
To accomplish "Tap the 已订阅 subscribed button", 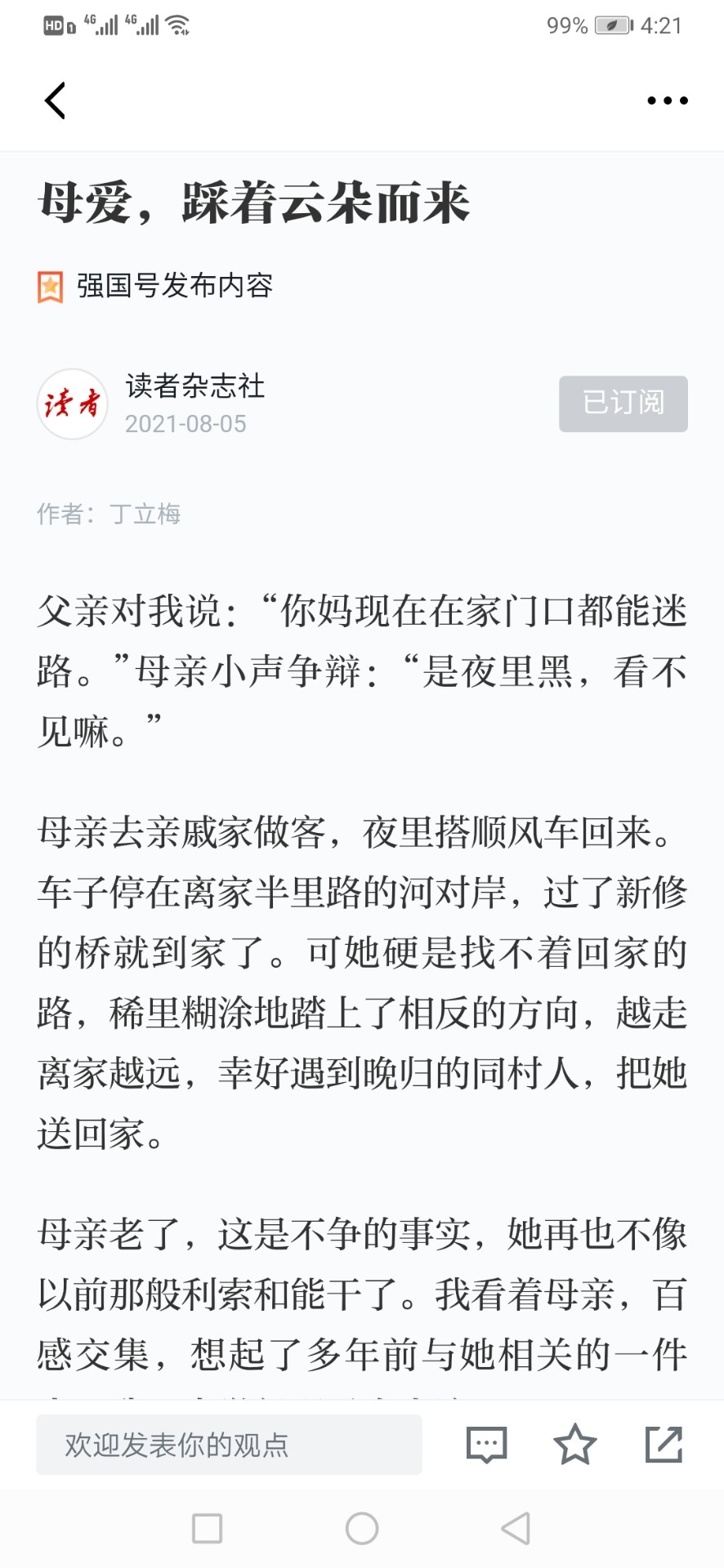I will pos(623,403).
